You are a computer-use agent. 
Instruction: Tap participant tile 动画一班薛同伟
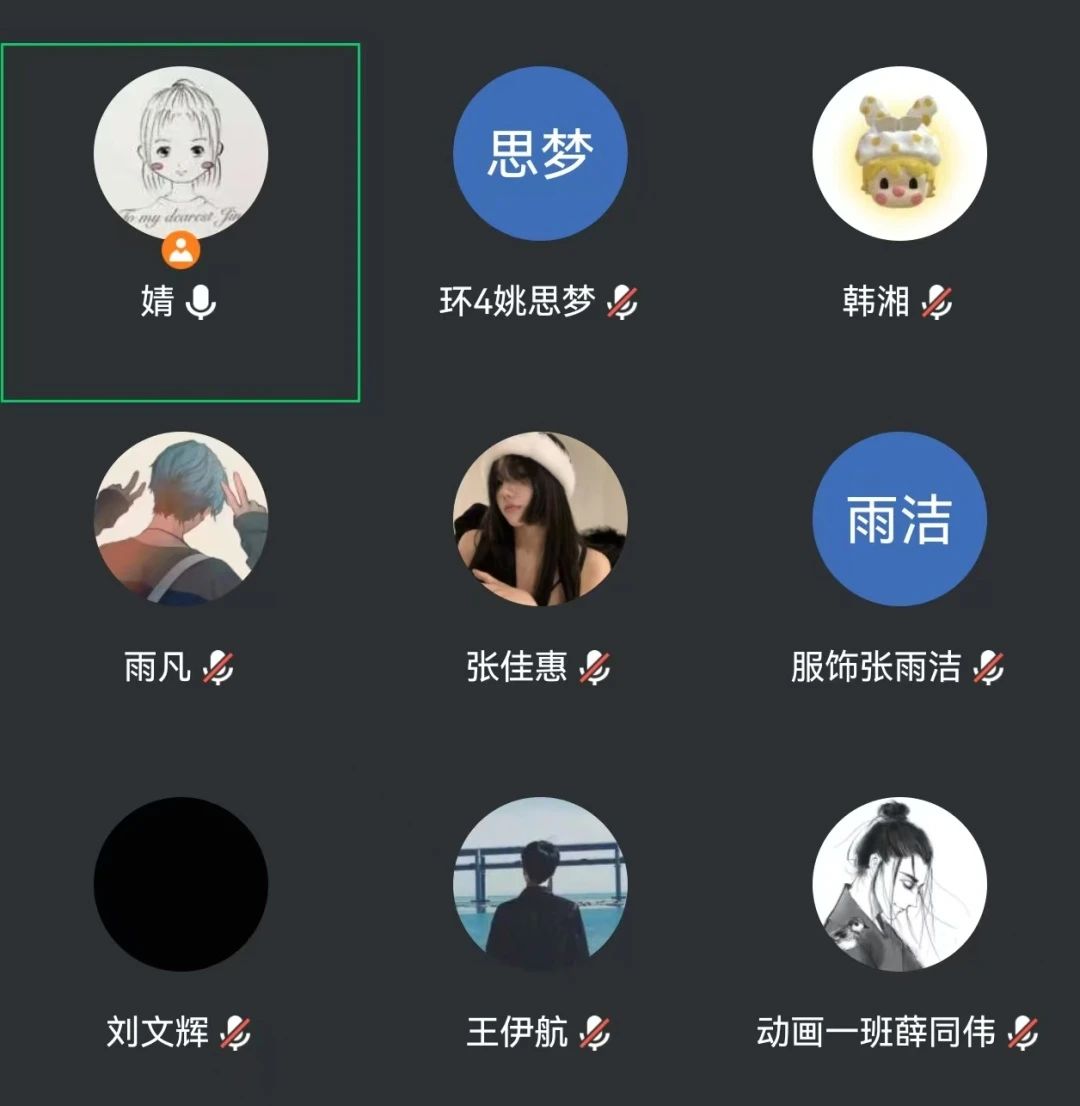[899, 884]
